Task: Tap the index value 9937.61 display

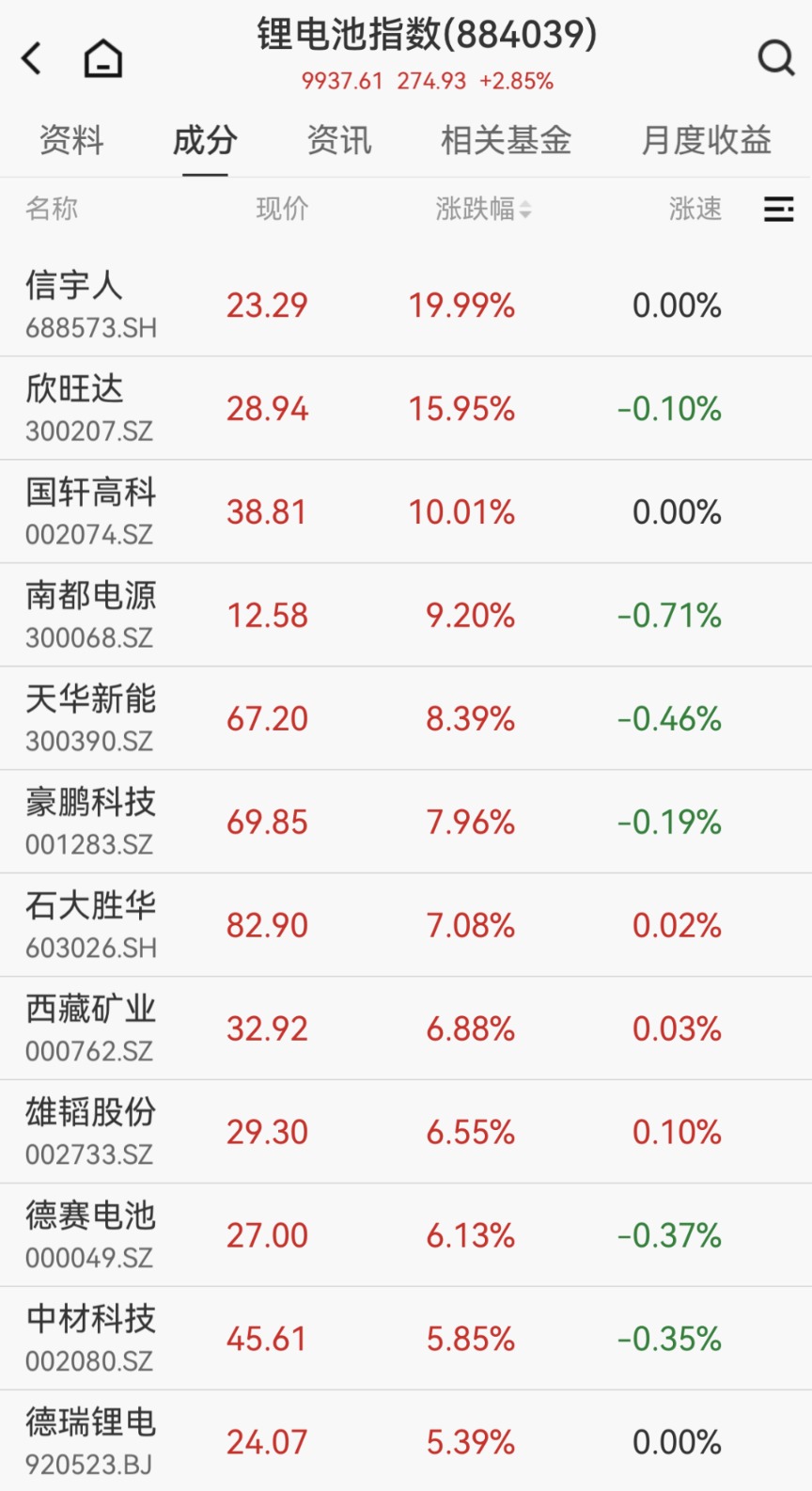Action: (345, 83)
